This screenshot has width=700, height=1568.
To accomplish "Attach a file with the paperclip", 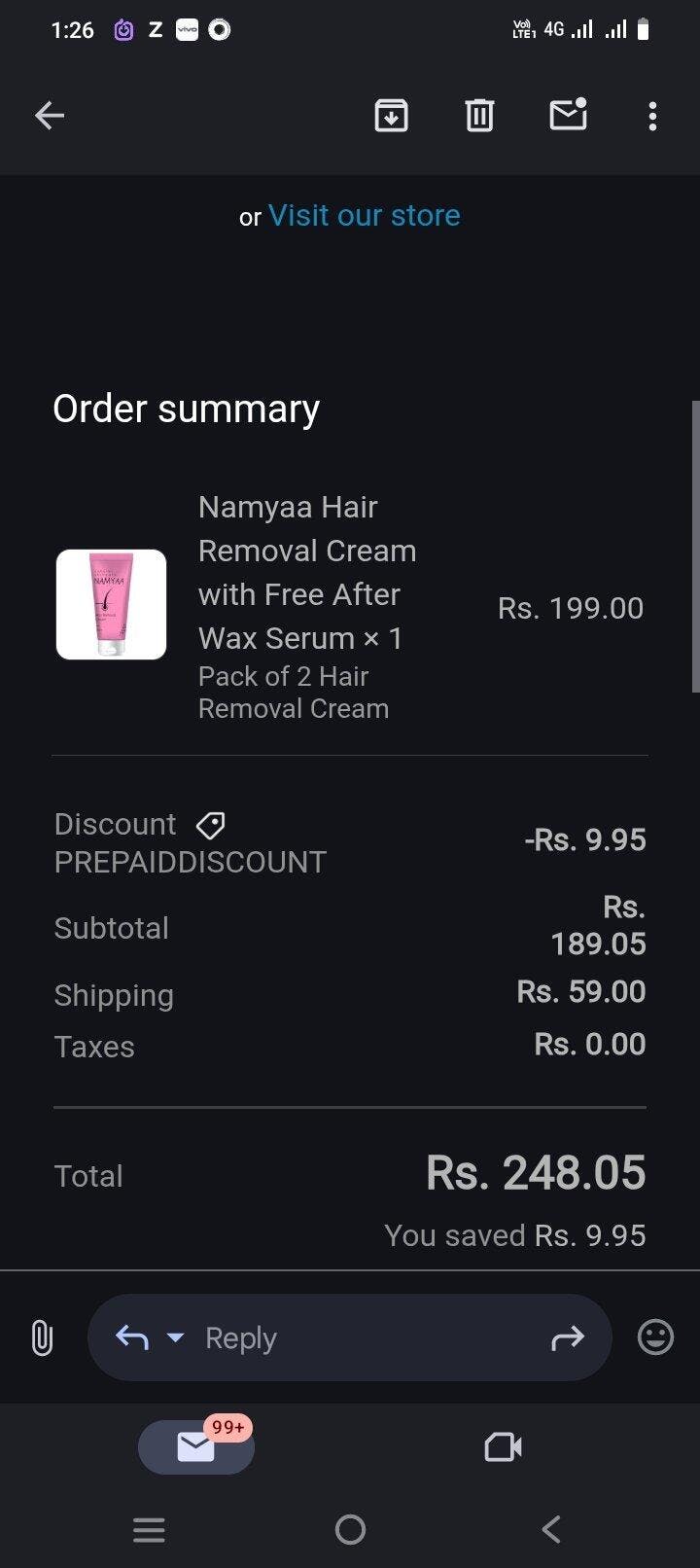I will [x=42, y=1337].
